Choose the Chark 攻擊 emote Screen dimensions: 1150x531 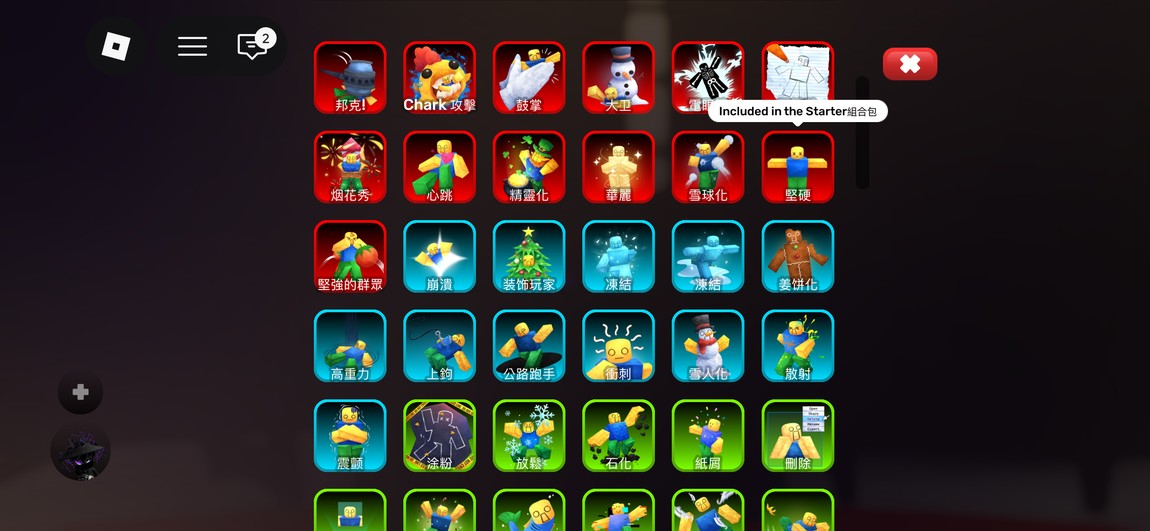coord(439,77)
